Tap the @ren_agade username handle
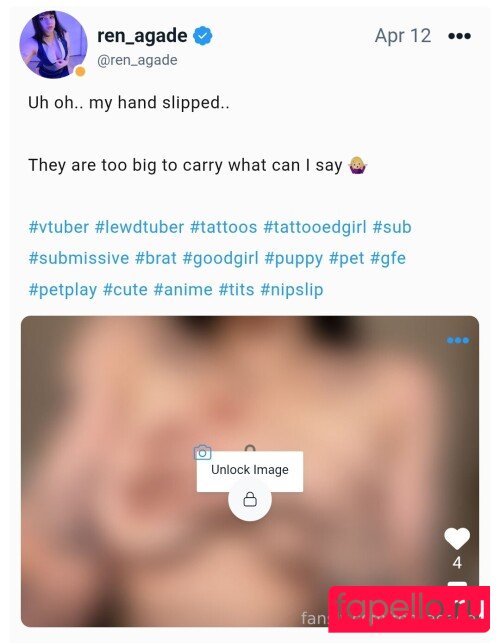500x643 pixels. (x=137, y=60)
